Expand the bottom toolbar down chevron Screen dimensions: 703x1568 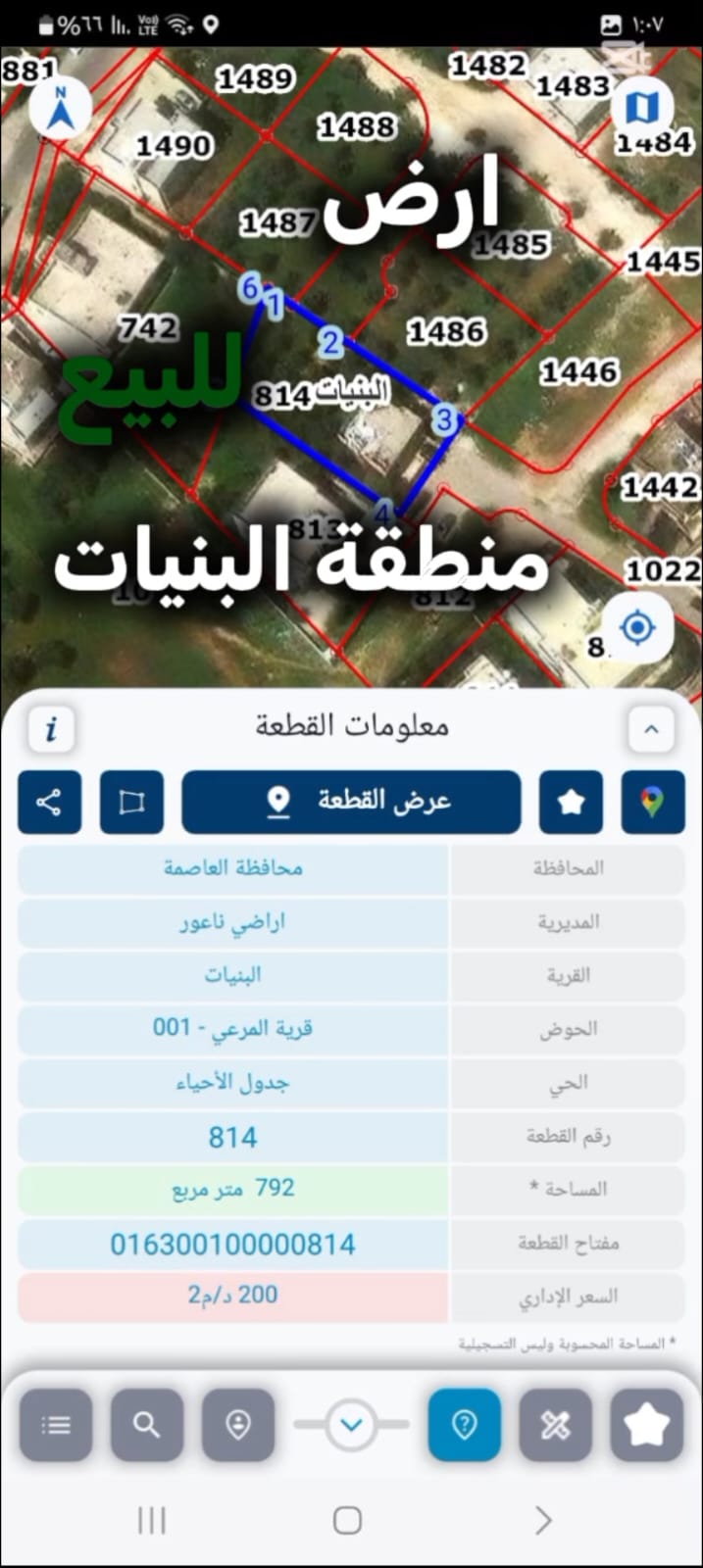click(352, 1425)
